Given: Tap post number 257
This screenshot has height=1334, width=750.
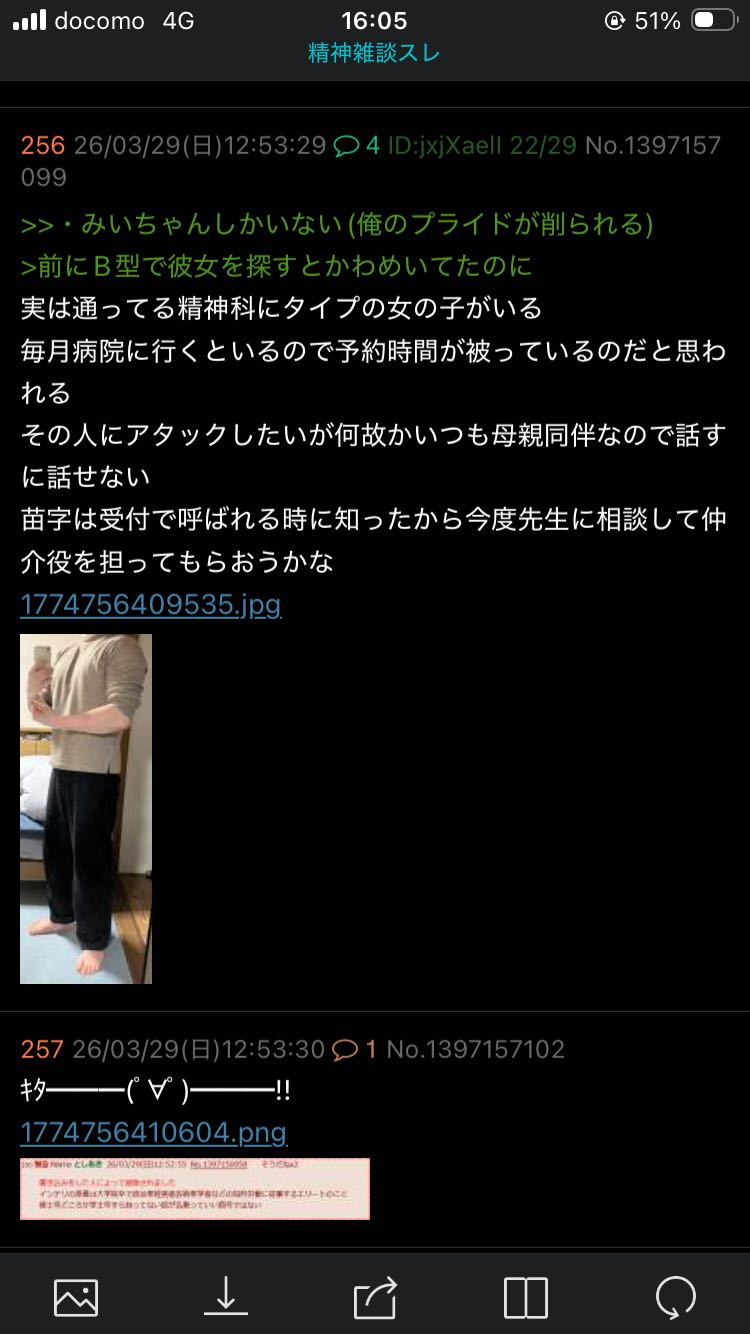Looking at the screenshot, I should (43, 1049).
